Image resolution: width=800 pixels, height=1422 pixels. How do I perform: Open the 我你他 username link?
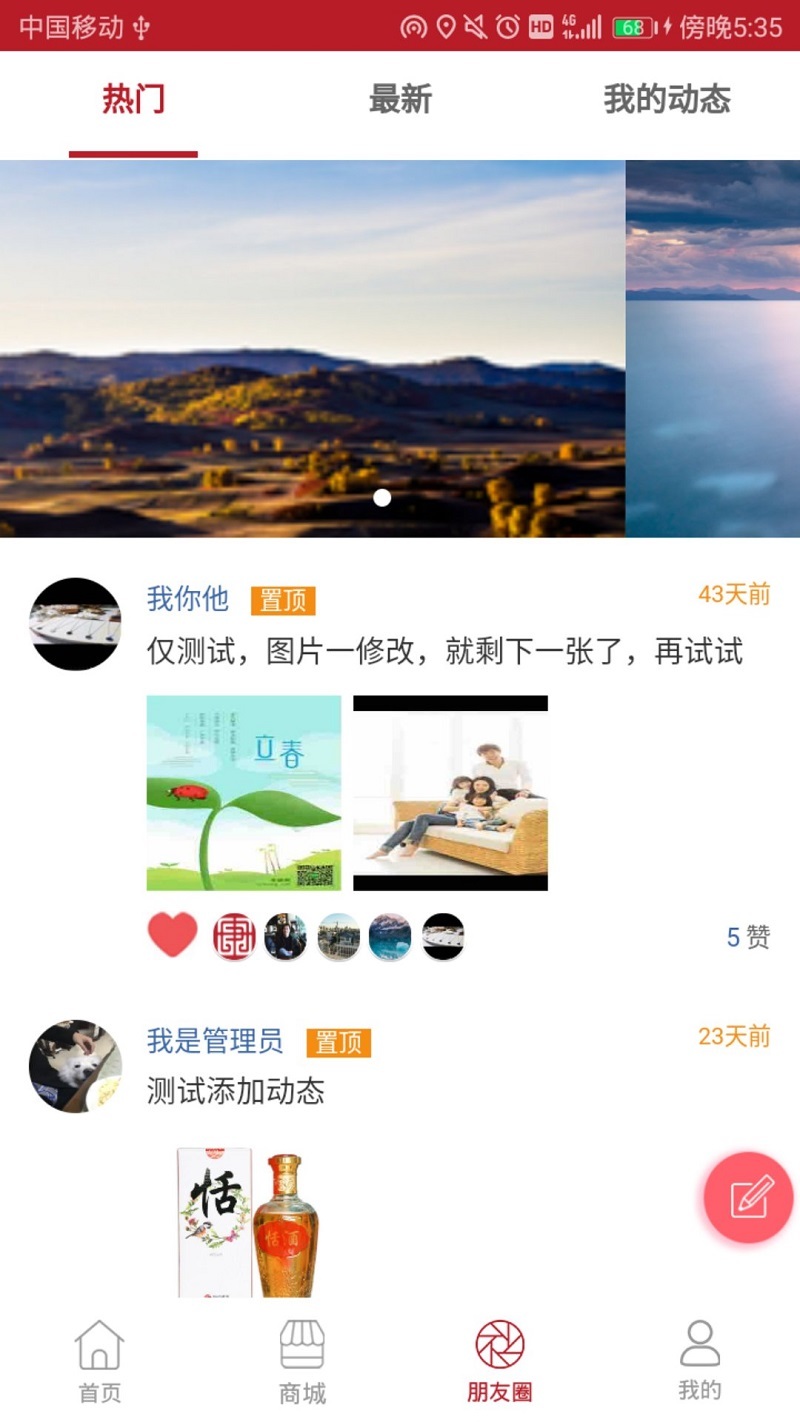[x=188, y=599]
